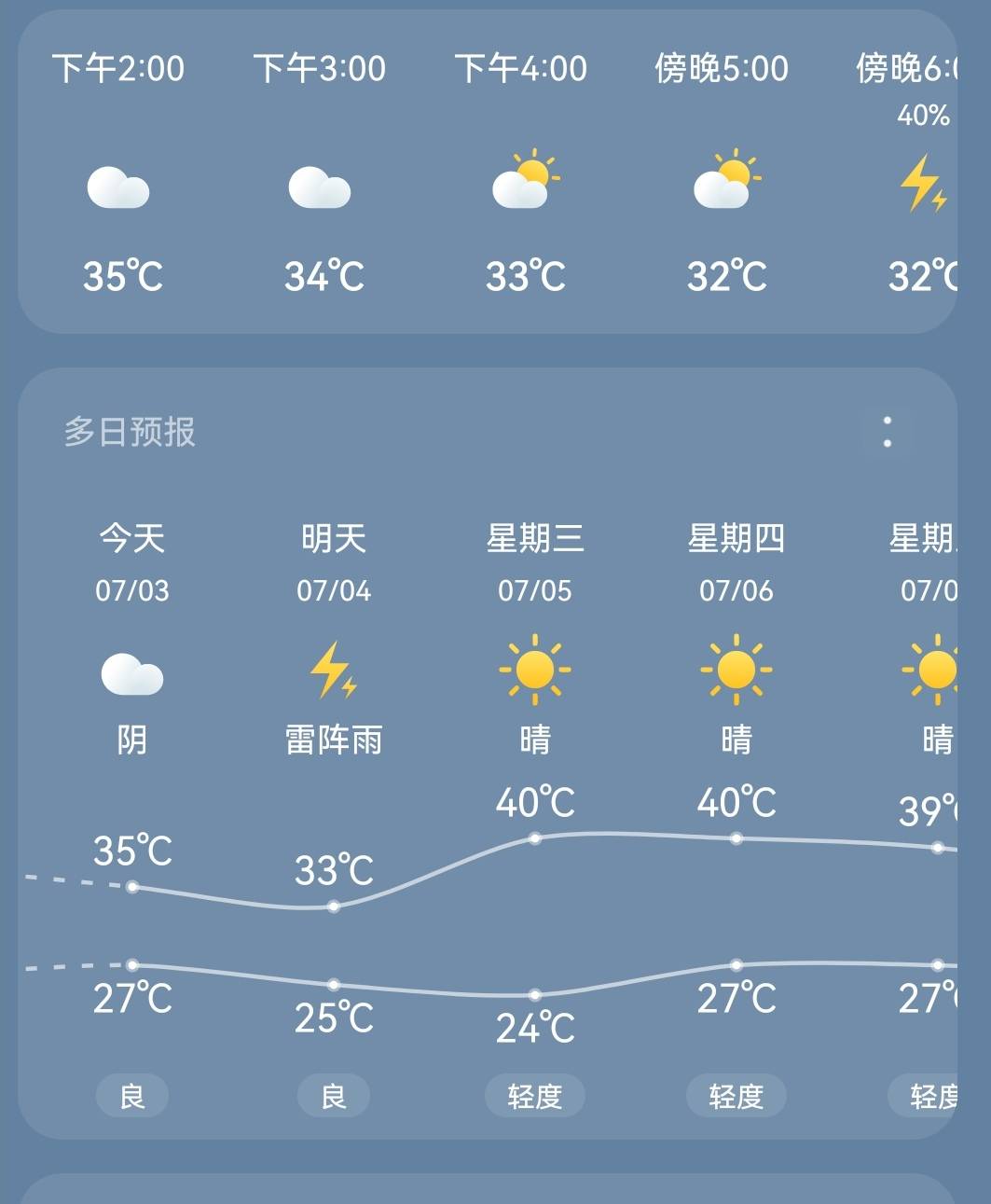Image resolution: width=991 pixels, height=1204 pixels.
Task: Select the sunny icon under 星期四
Action: [x=736, y=669]
